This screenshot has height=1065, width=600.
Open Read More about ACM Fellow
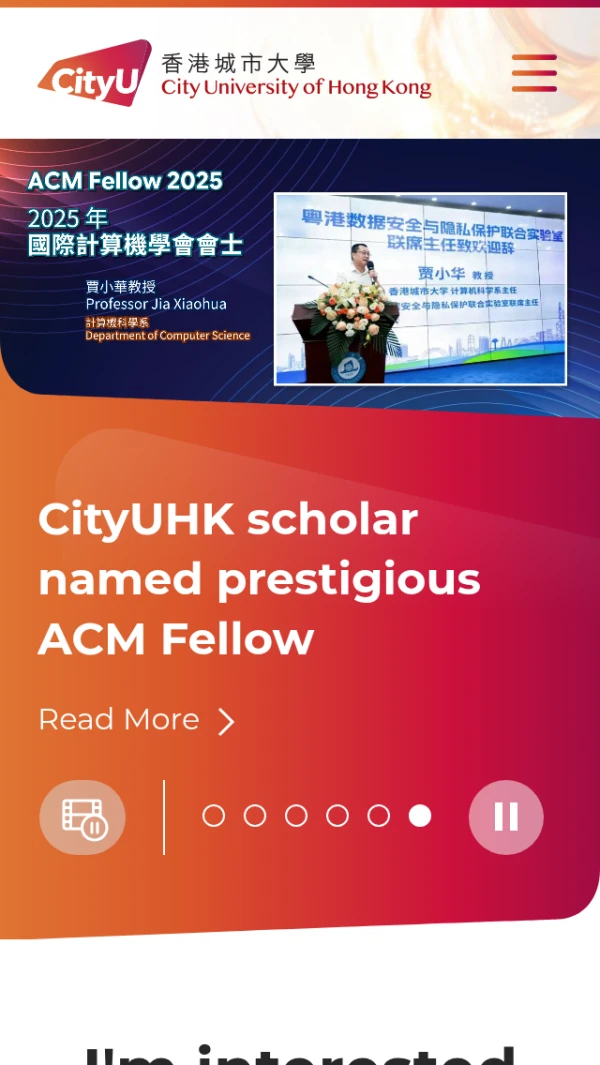137,720
